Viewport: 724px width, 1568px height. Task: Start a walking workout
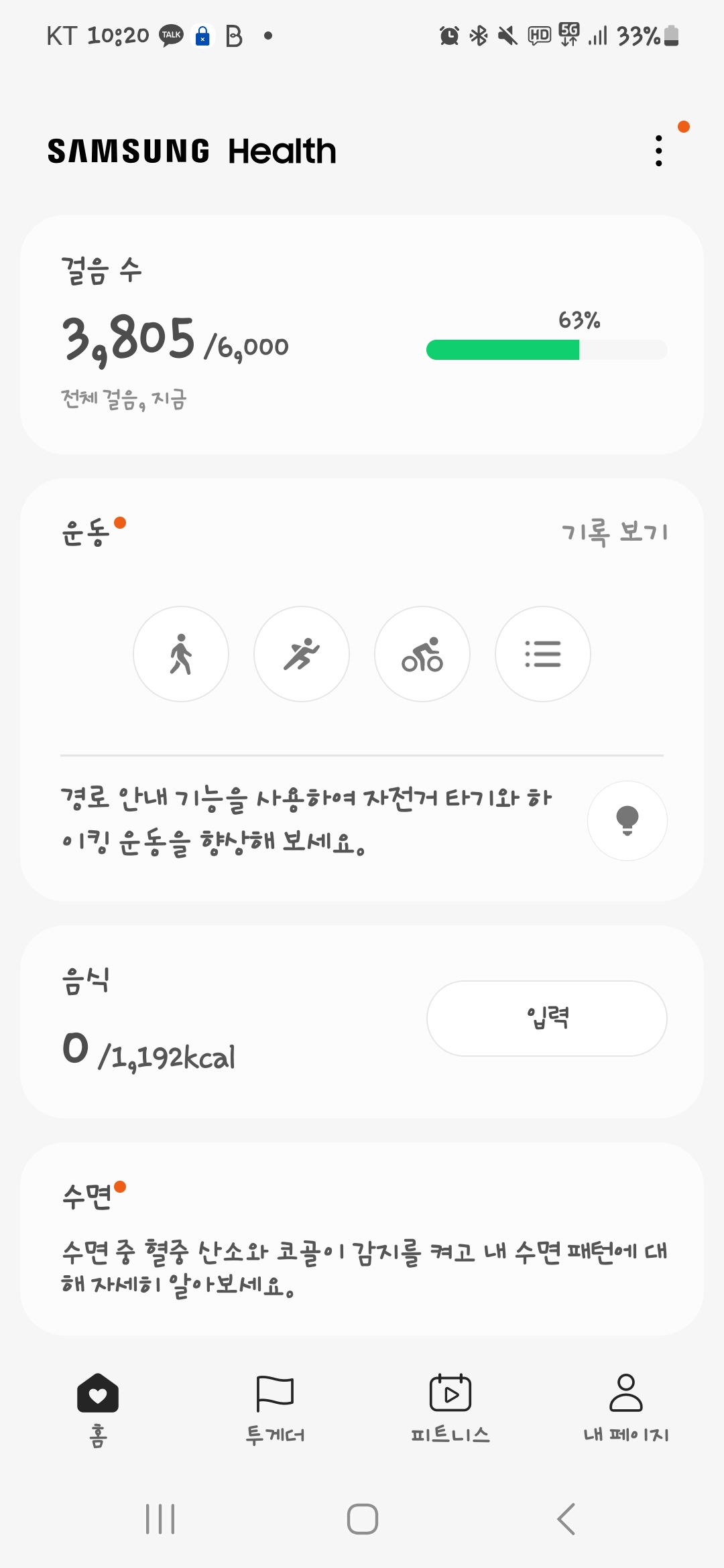point(181,654)
